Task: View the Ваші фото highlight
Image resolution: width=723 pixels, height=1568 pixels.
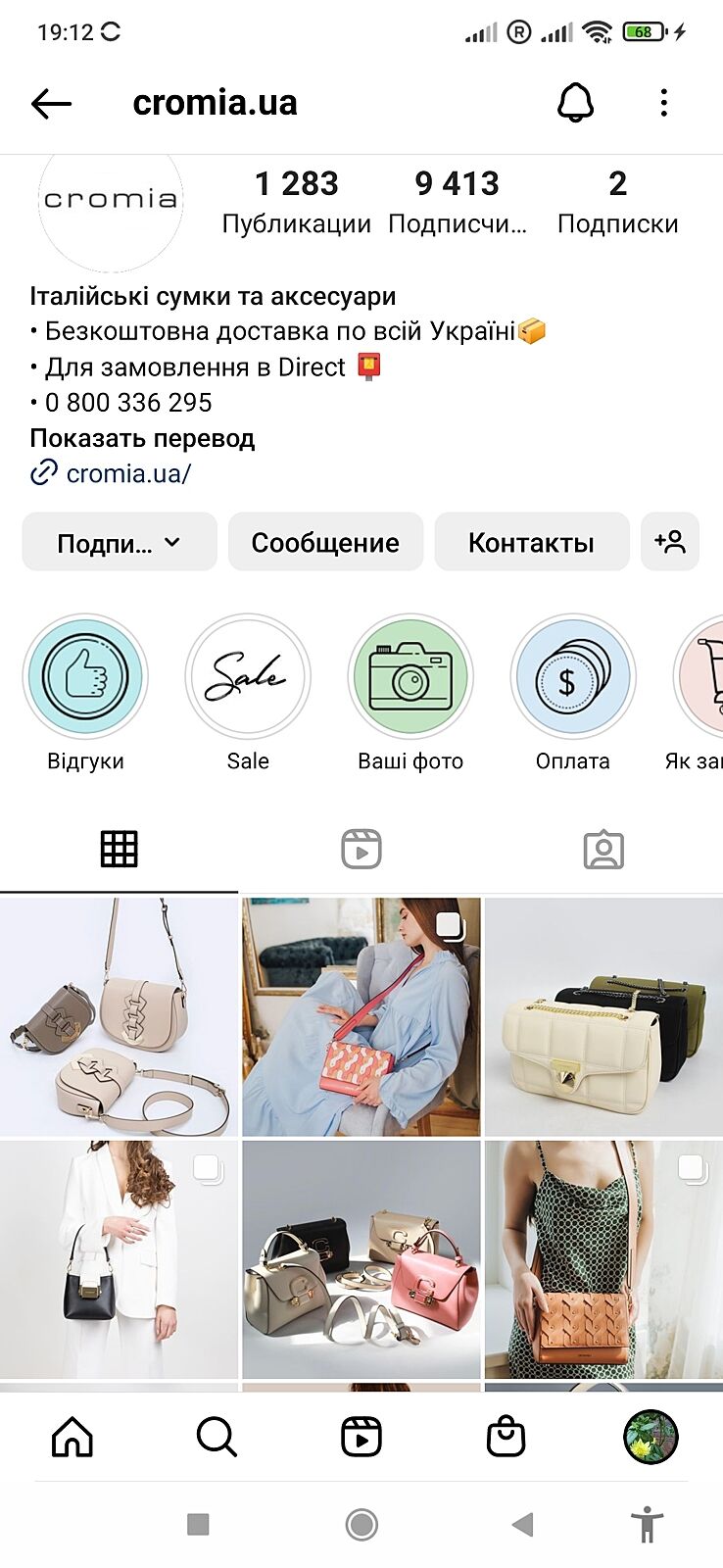Action: tap(410, 677)
